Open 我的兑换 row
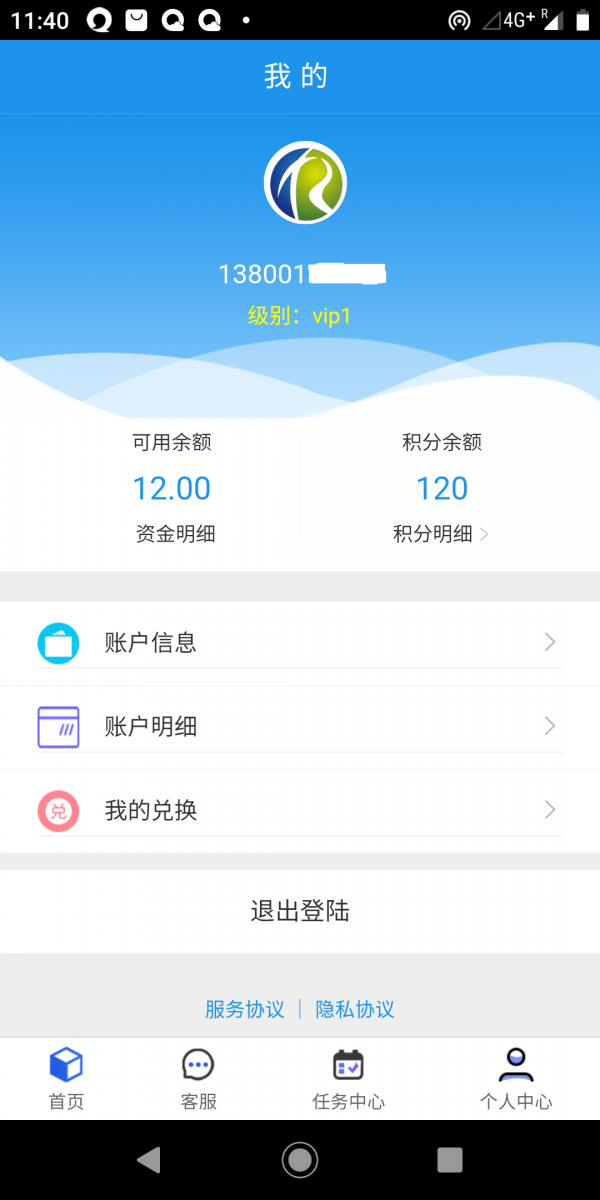Image resolution: width=600 pixels, height=1200 pixels. click(300, 810)
